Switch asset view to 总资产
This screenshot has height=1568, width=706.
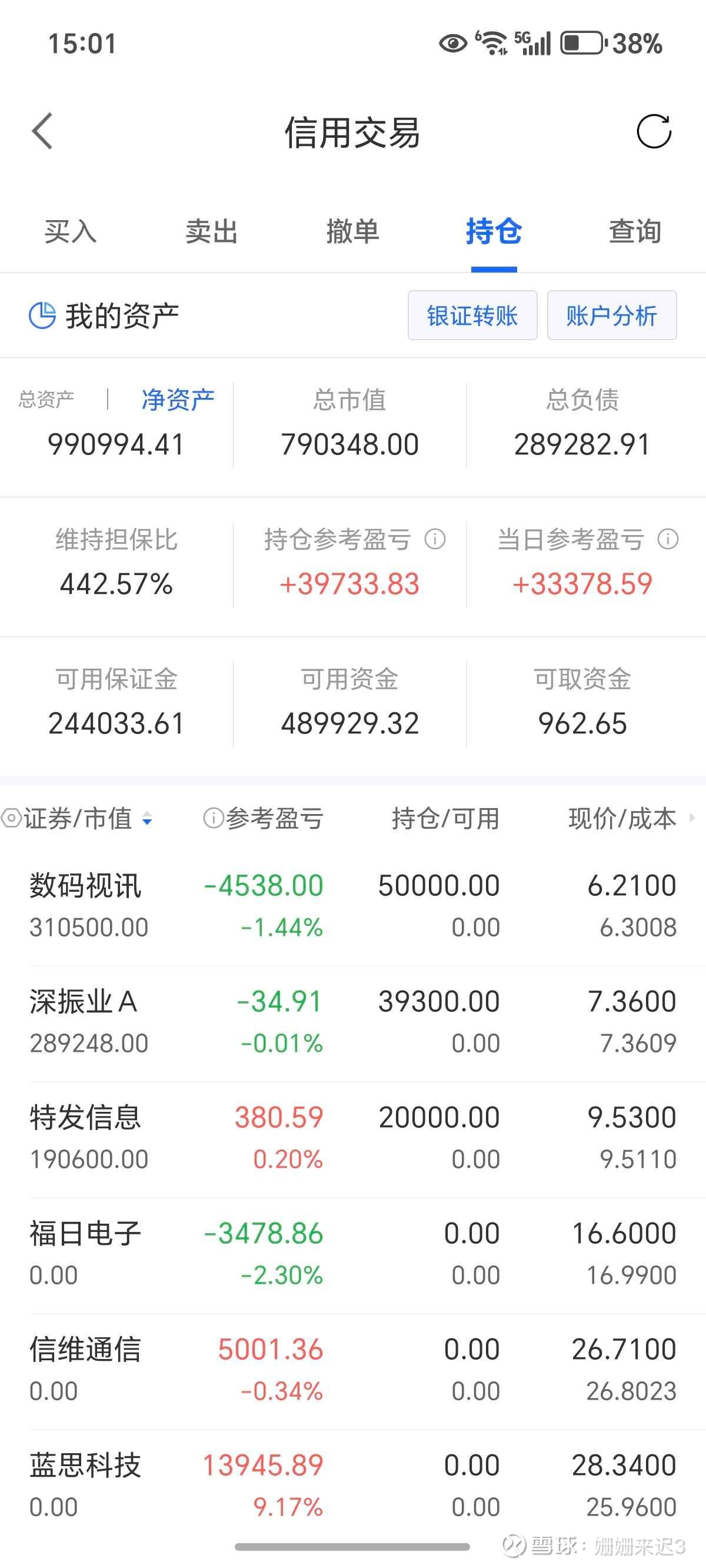[46, 400]
